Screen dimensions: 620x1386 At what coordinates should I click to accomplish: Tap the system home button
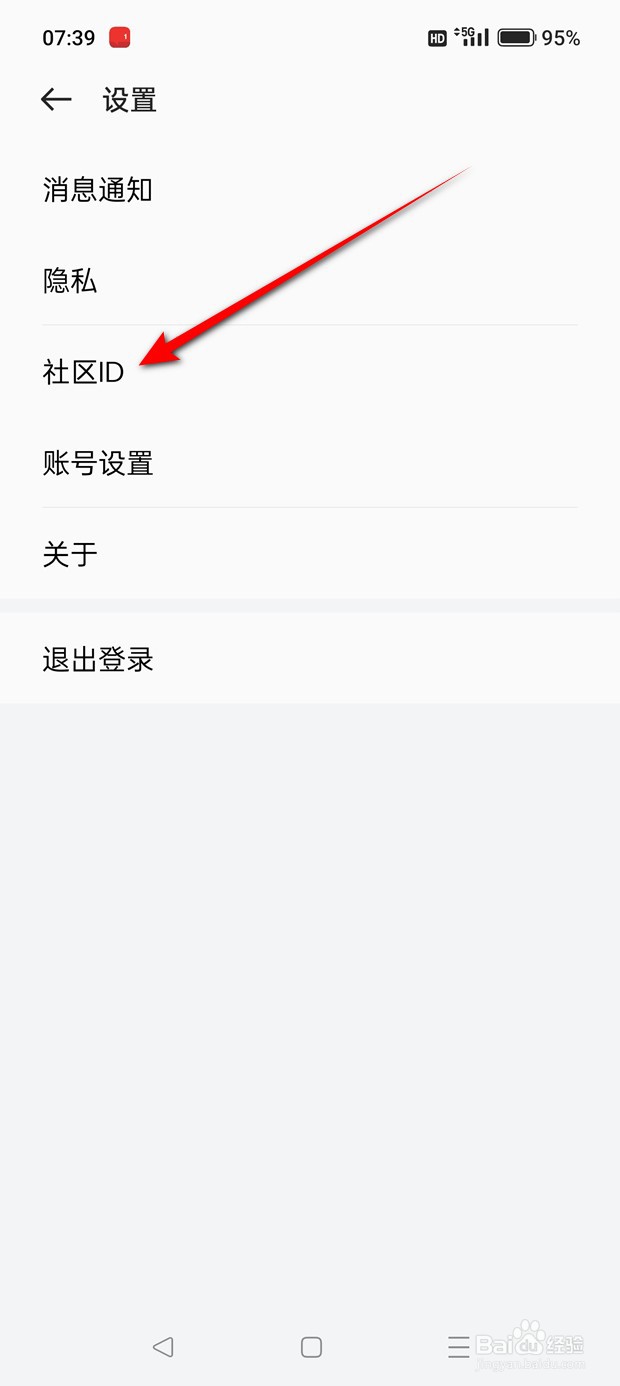coord(311,1346)
